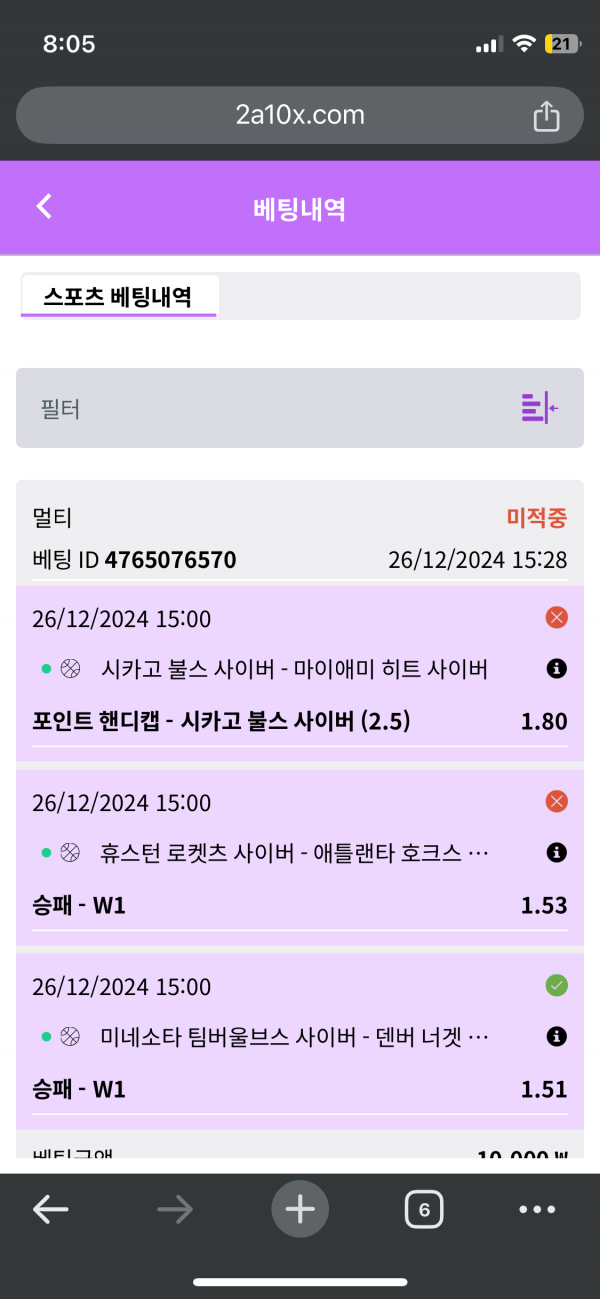Go back with the browser back arrow
Viewport: 600px width, 1299px height.
pyautogui.click(x=50, y=1210)
